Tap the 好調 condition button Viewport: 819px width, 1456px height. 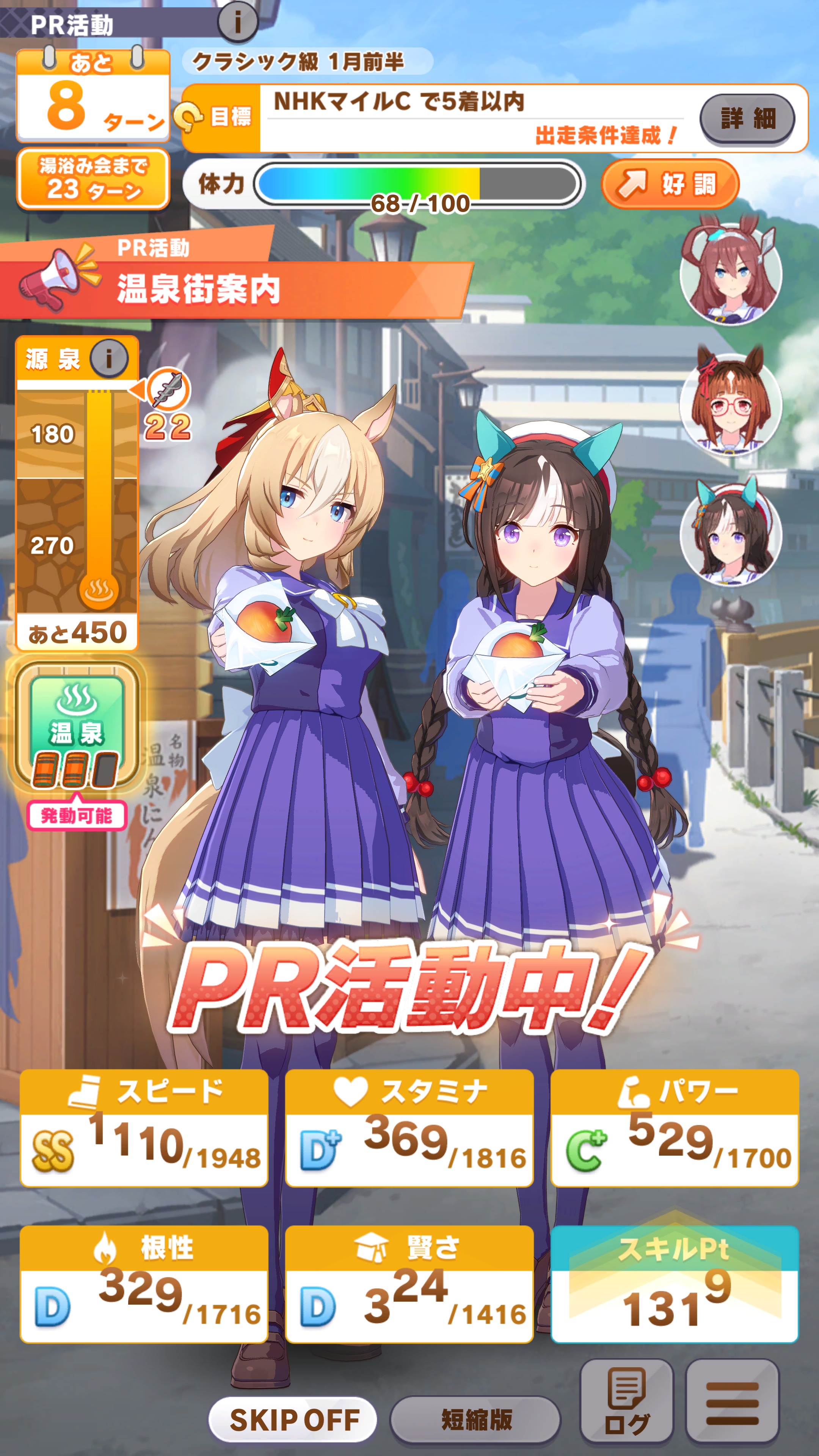pyautogui.click(x=670, y=184)
